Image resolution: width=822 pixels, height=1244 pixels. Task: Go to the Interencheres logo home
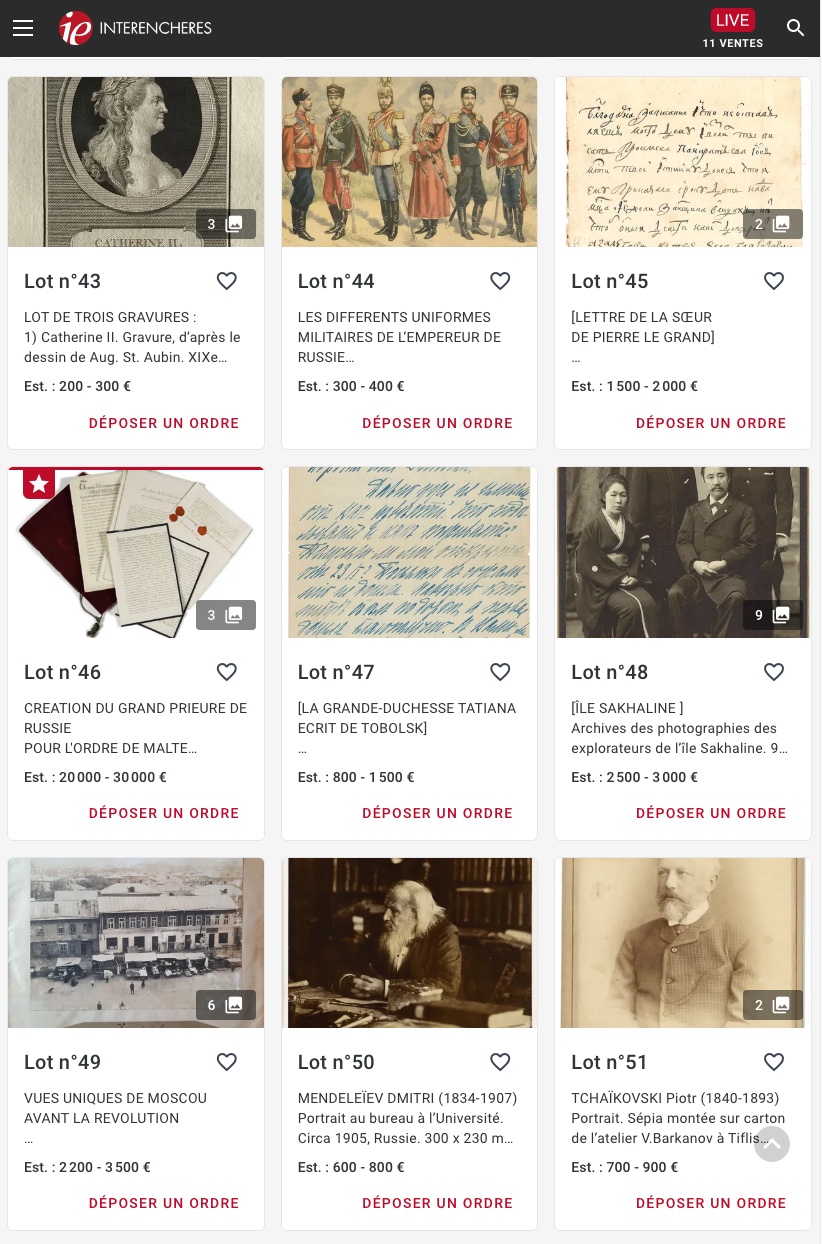[x=136, y=28]
